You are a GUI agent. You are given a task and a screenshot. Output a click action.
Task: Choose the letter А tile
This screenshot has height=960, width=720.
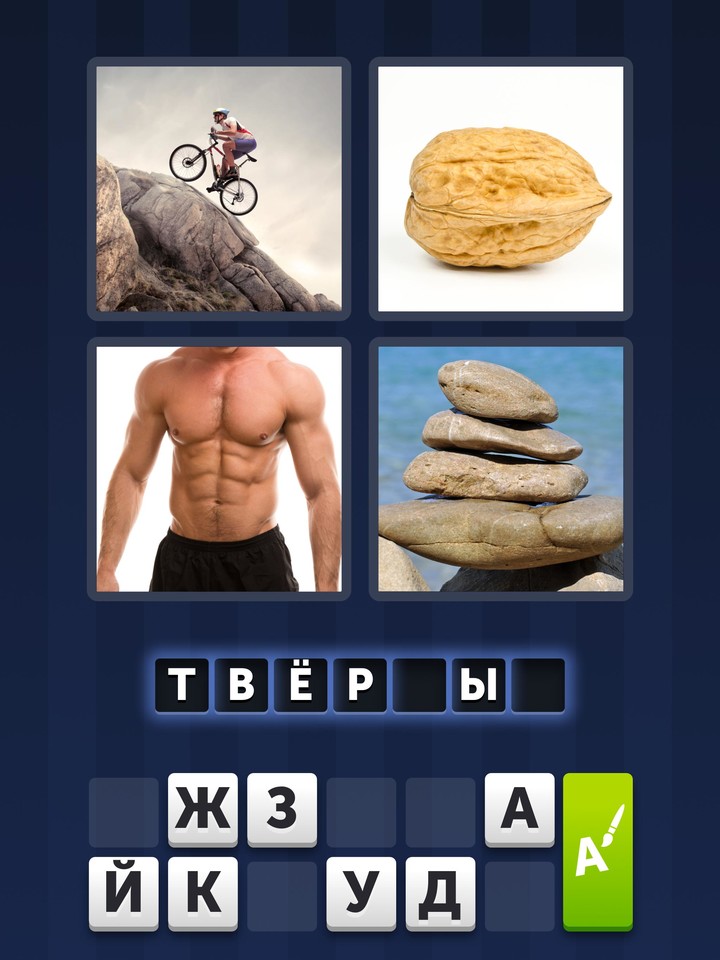[519, 810]
